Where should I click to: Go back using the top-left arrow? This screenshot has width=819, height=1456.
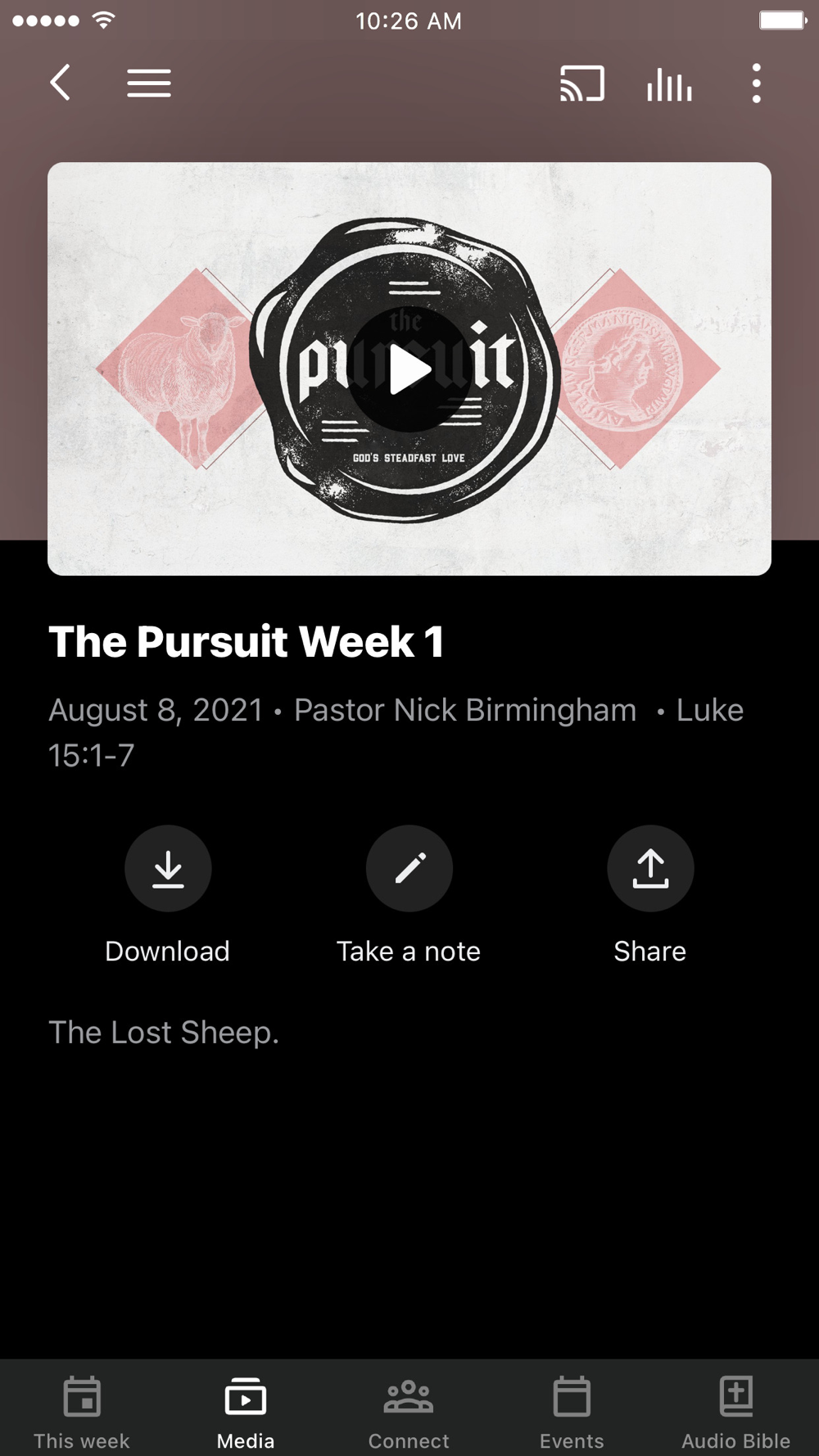[x=61, y=83]
